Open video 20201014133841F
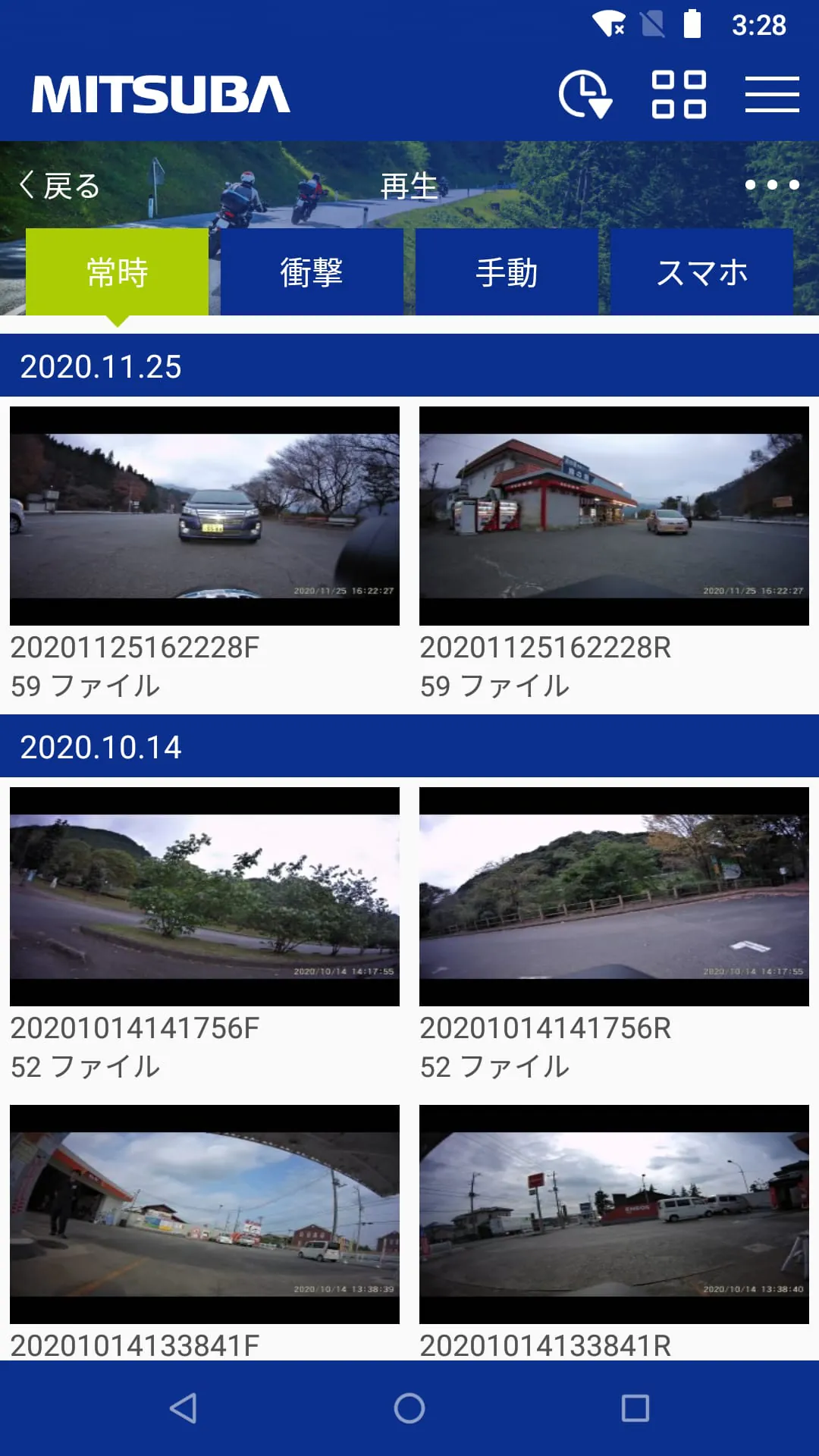819x1456 pixels. click(x=205, y=1214)
